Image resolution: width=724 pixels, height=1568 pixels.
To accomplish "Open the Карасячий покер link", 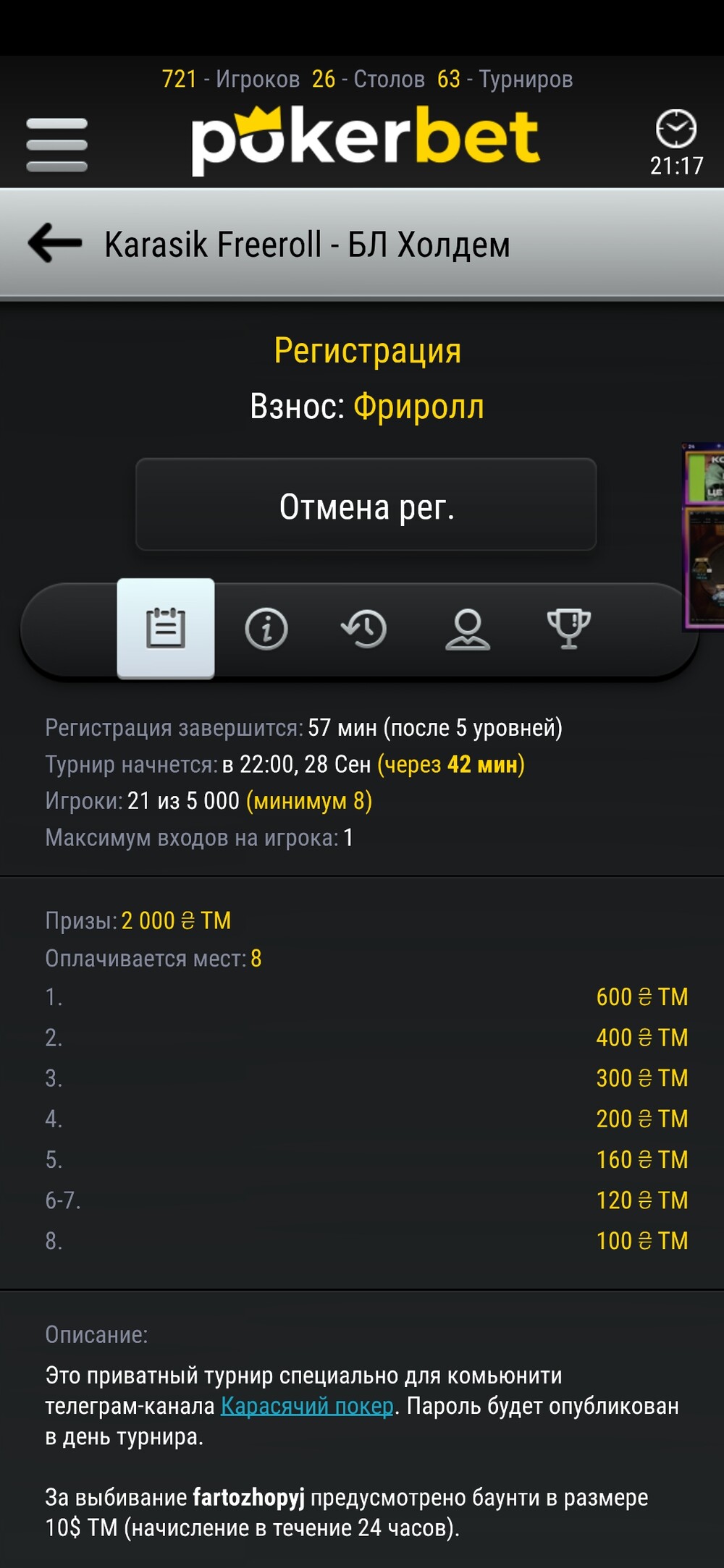I will coord(307,1406).
